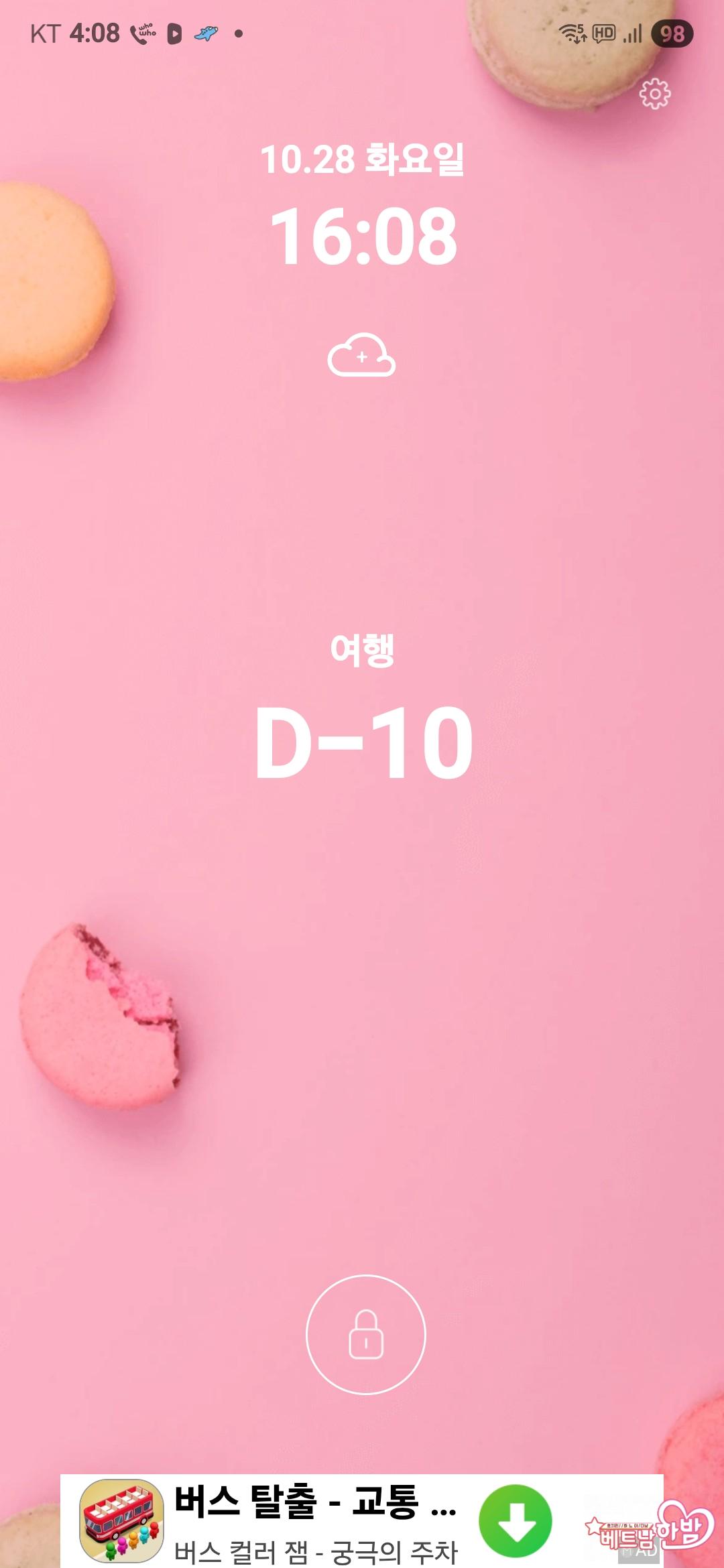Open the 버스 탈출 ad banner

(315, 1522)
